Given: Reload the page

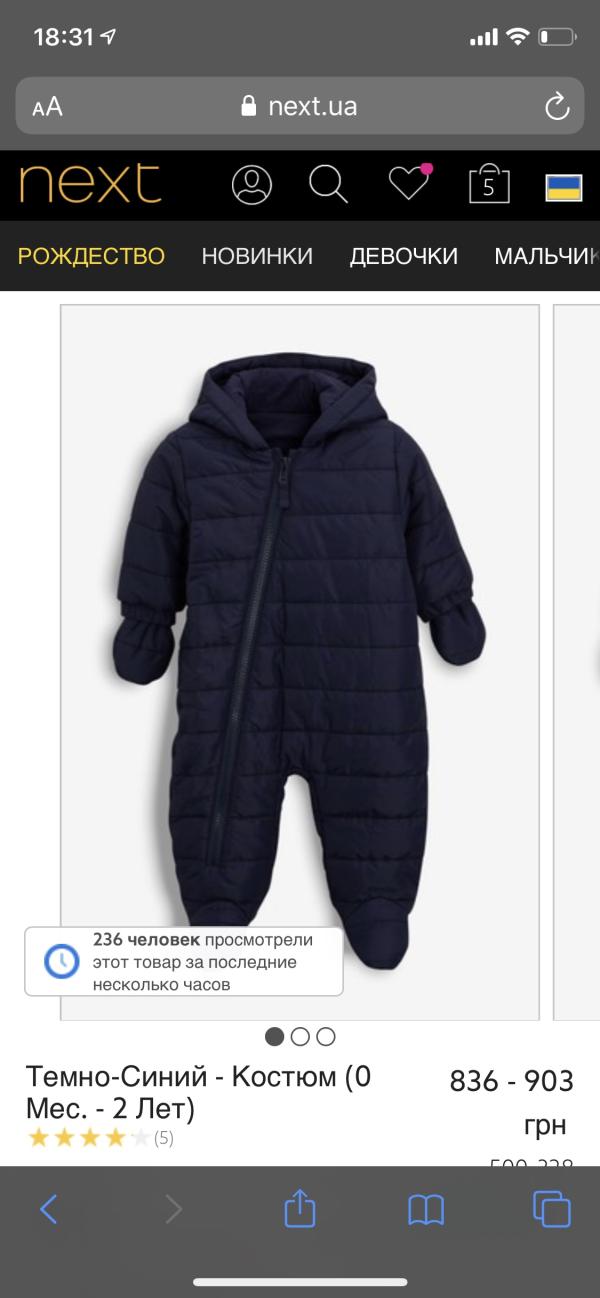Looking at the screenshot, I should coord(556,107).
